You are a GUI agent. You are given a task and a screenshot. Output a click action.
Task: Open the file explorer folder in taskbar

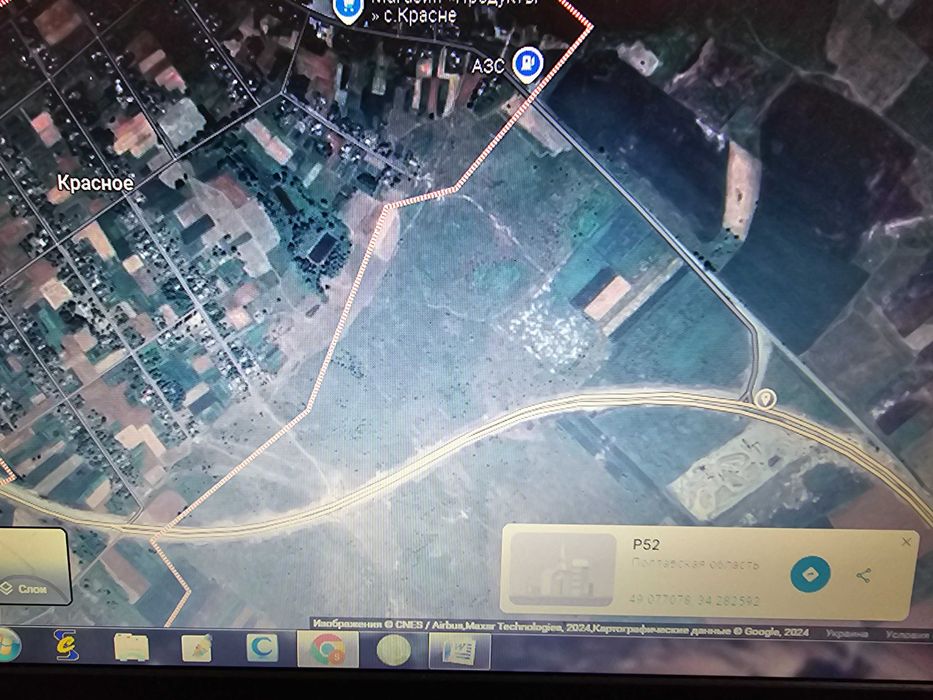point(132,648)
